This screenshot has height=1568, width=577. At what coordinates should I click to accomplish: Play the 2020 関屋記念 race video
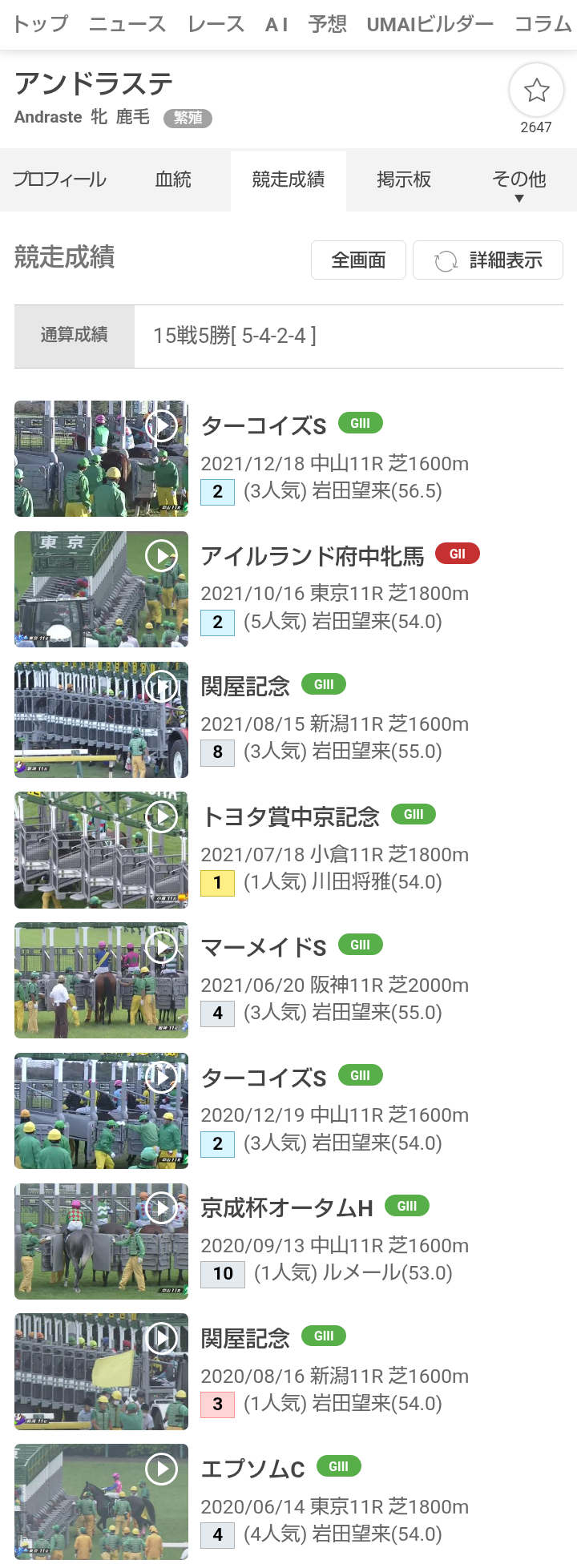click(101, 1371)
